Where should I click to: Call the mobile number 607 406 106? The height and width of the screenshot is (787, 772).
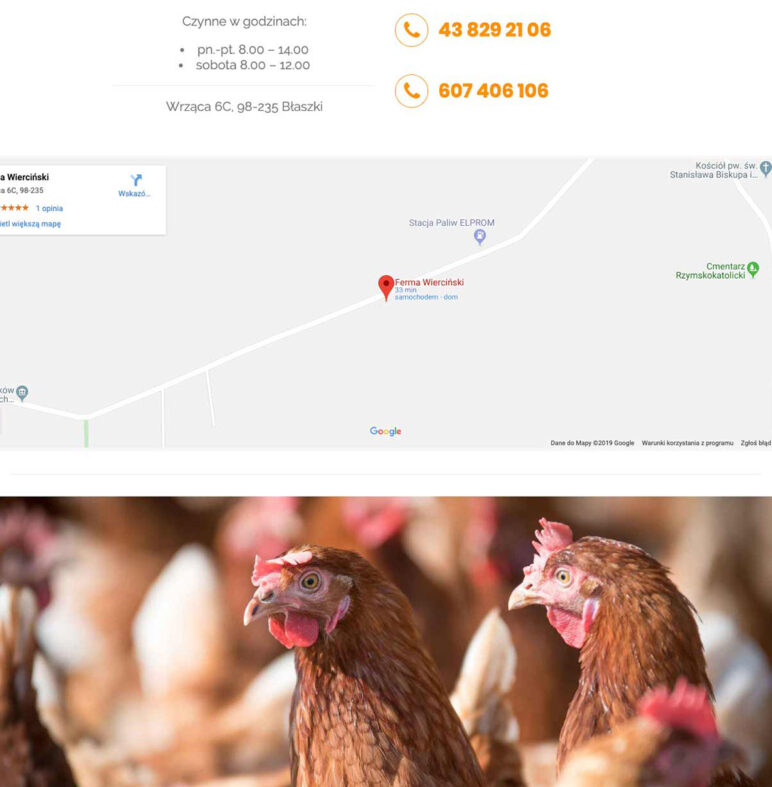tap(493, 91)
